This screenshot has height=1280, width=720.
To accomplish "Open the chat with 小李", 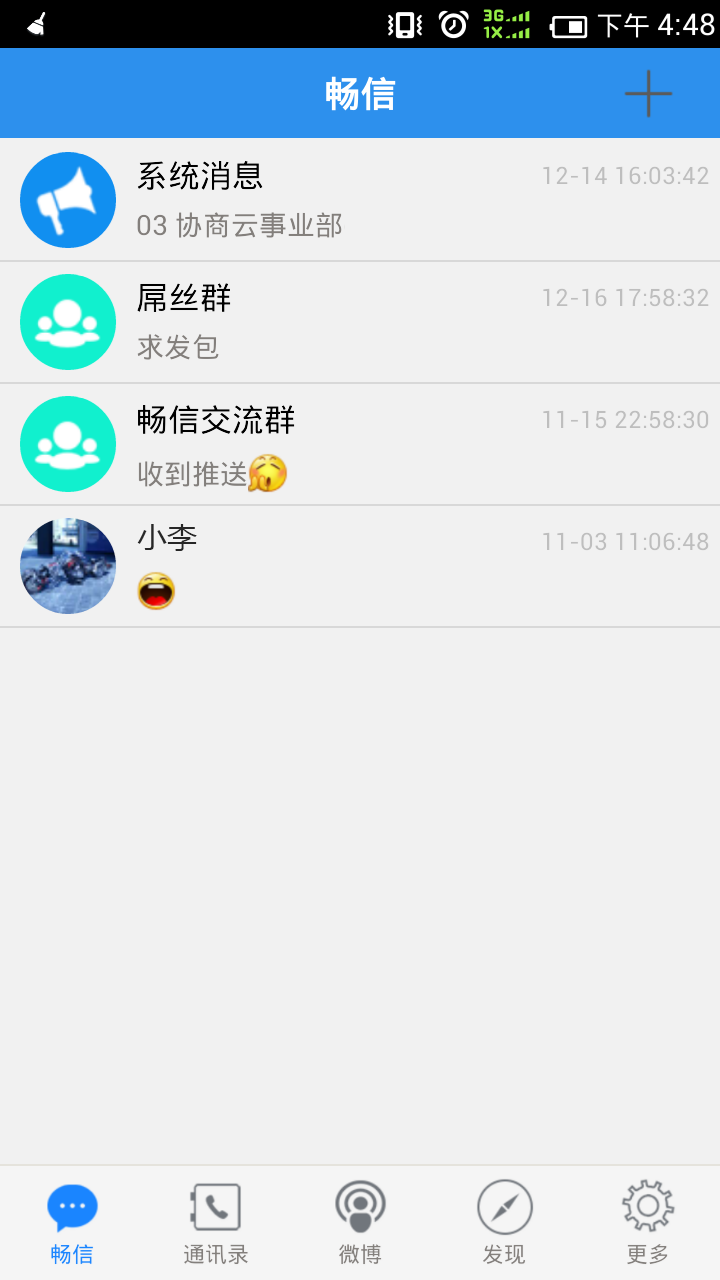I will click(360, 566).
